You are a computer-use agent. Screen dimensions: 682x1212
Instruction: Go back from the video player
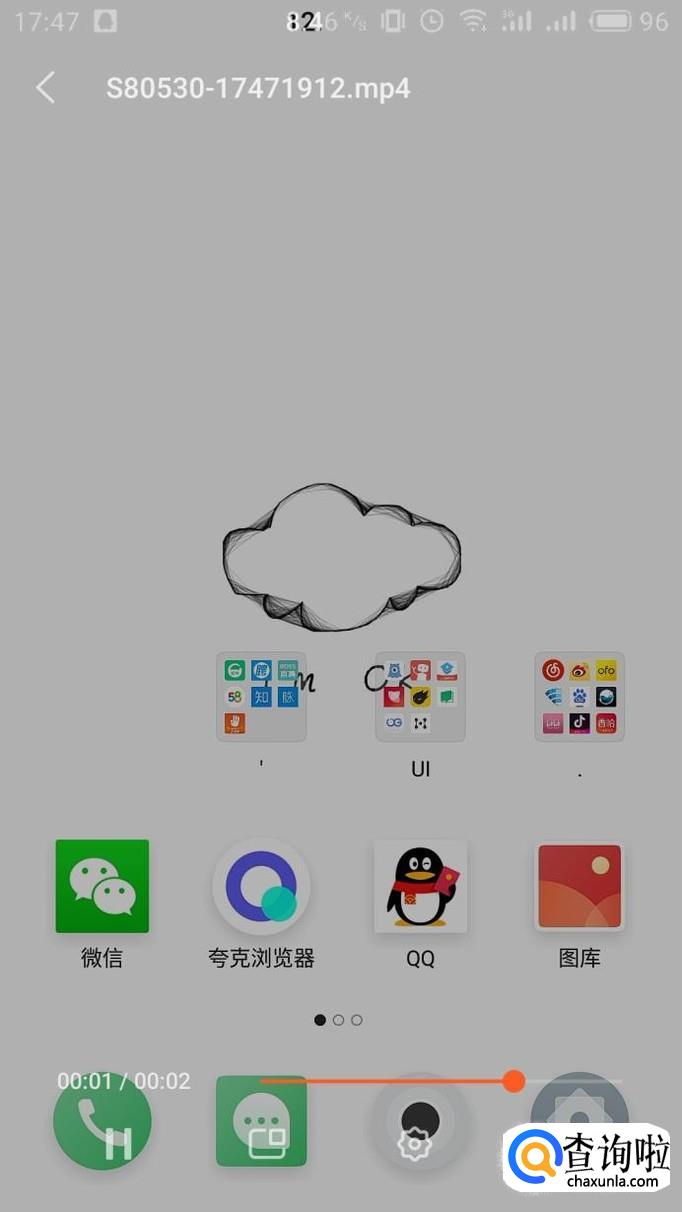click(x=45, y=88)
